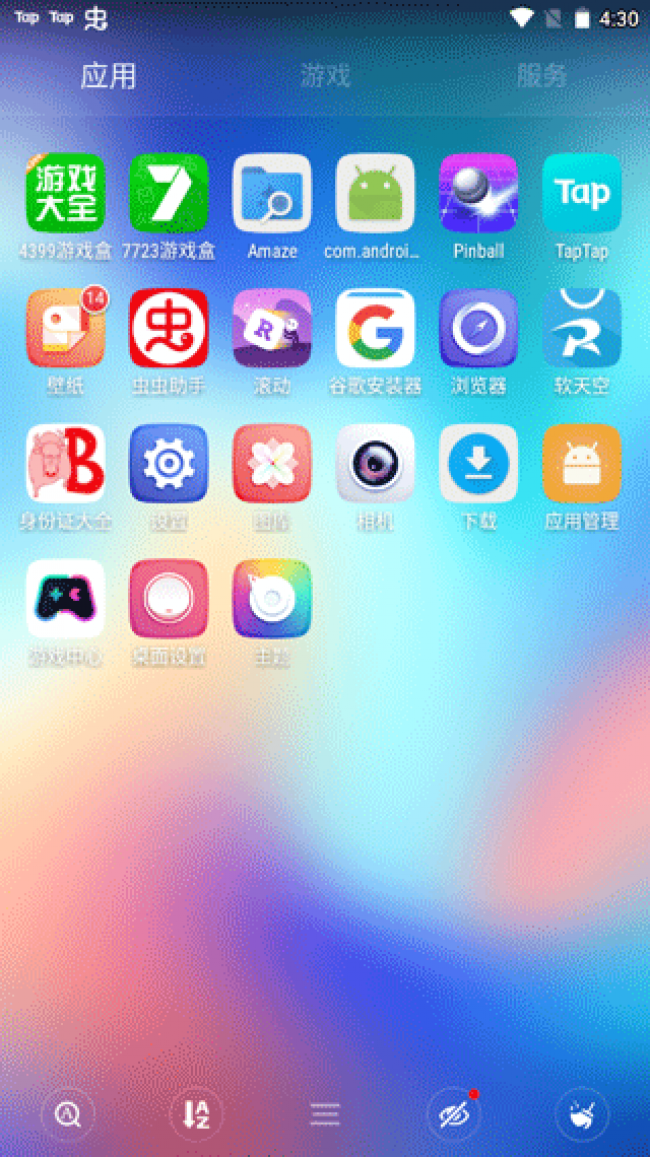Tap the hidden apps eye icon

point(453,1114)
